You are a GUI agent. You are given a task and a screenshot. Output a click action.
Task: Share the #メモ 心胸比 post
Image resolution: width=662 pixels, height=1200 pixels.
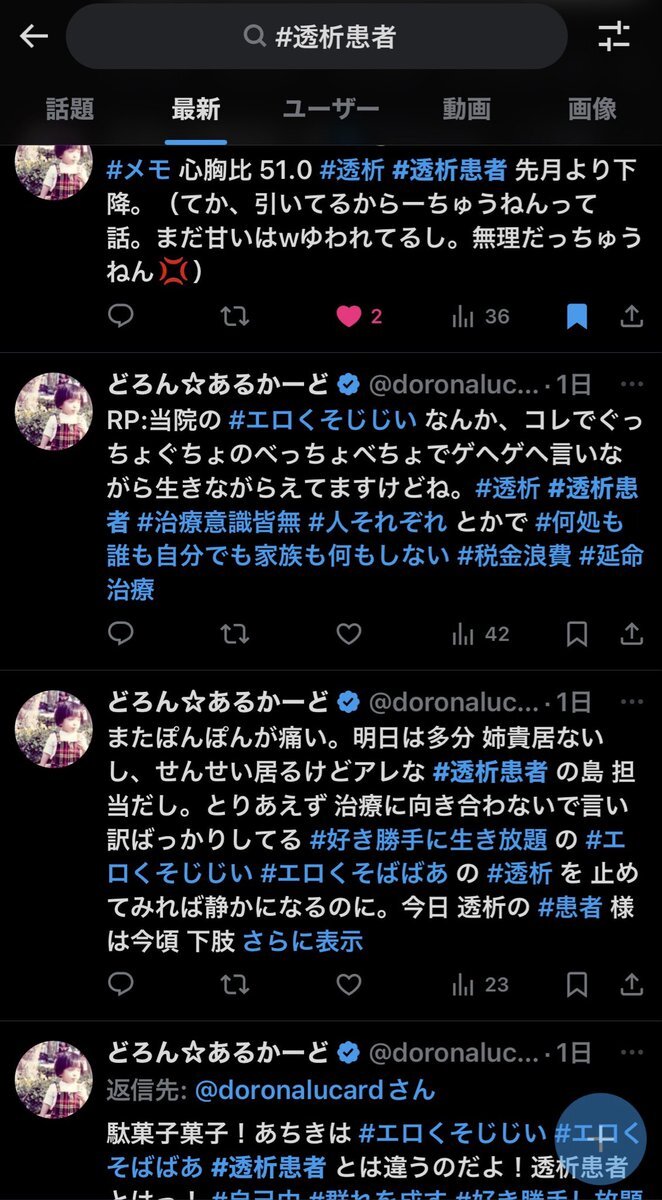(632, 317)
